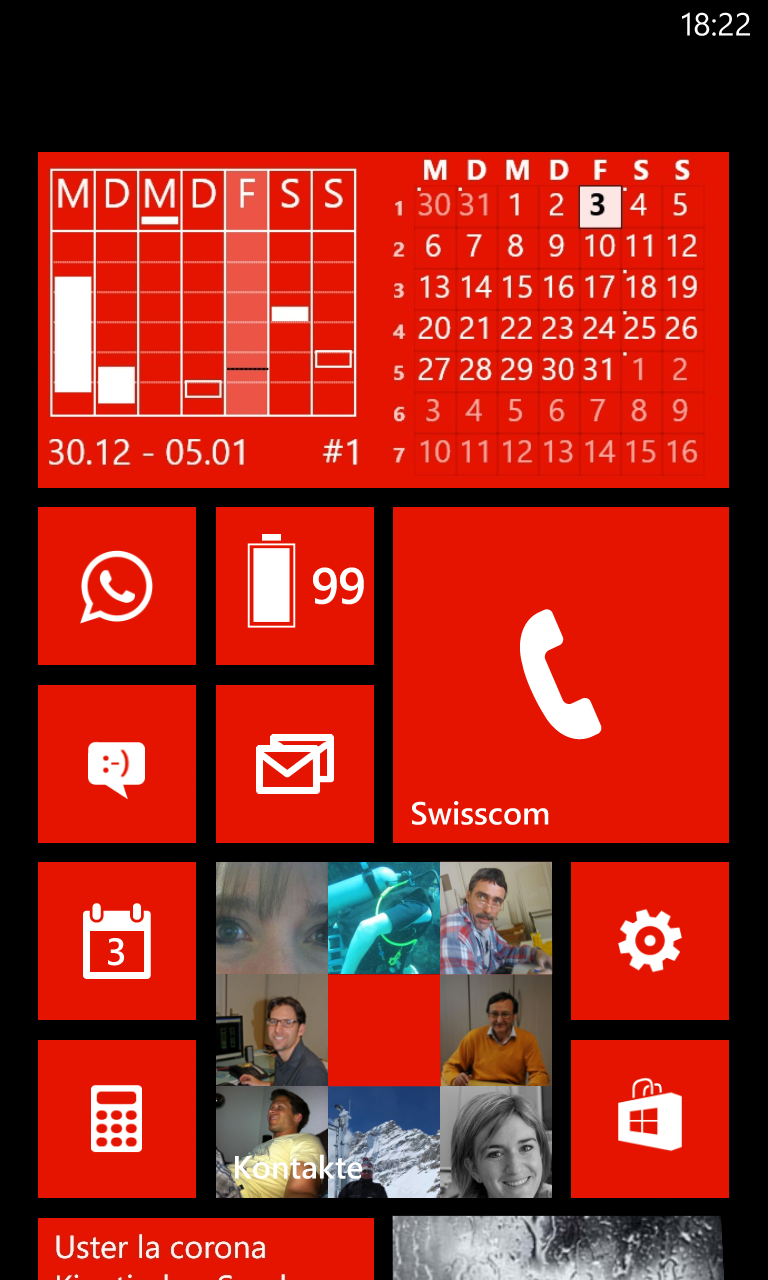
Task: Open the mail envelopes tile
Action: point(295,764)
